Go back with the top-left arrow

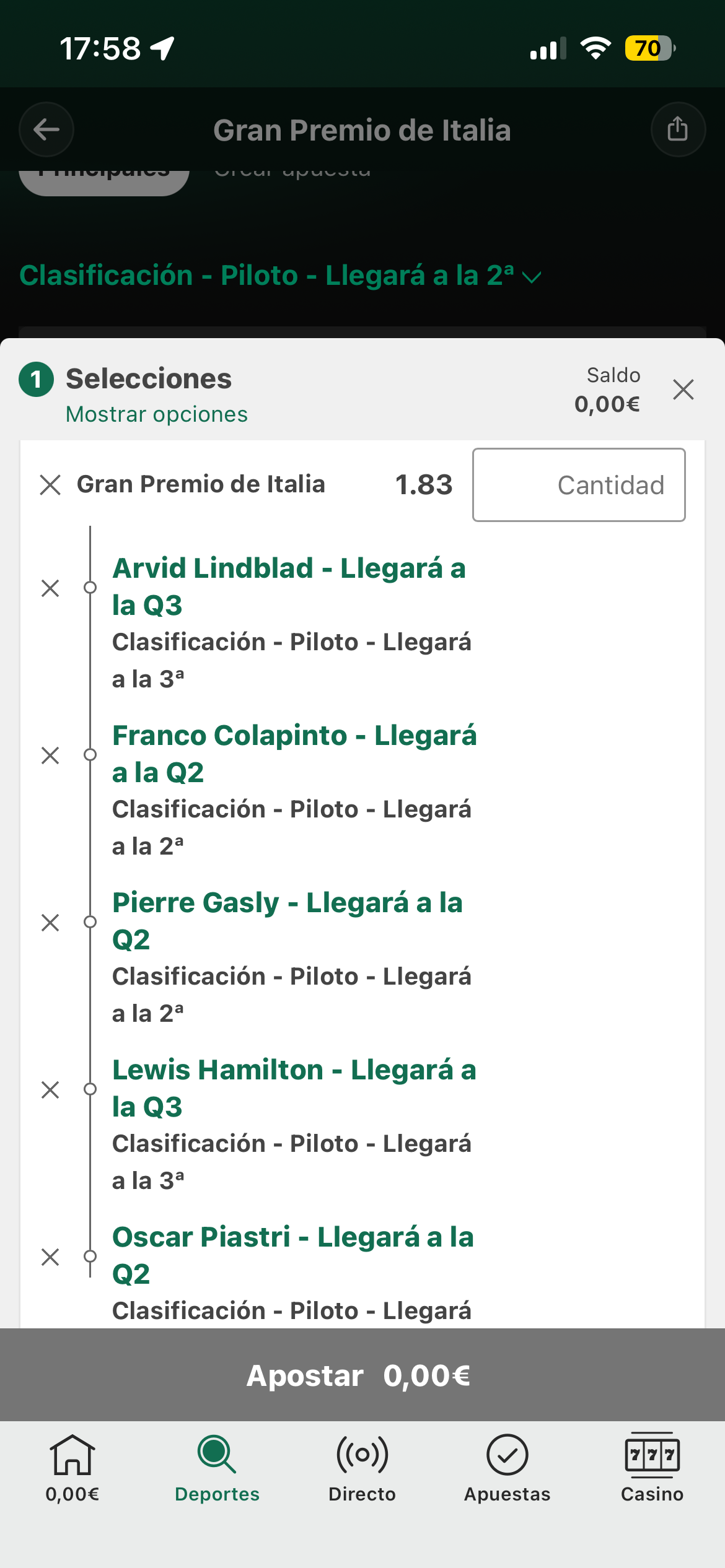click(46, 129)
